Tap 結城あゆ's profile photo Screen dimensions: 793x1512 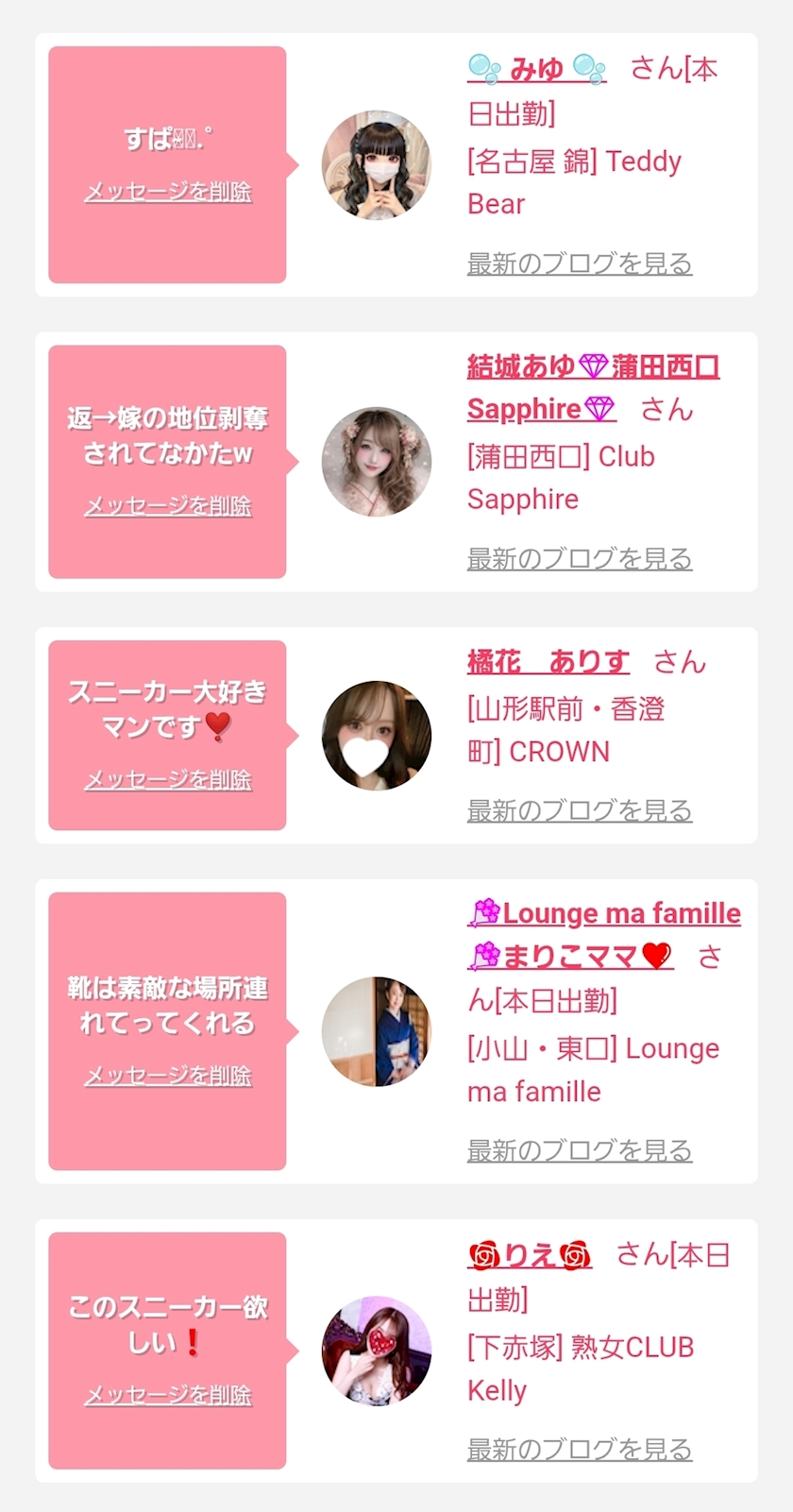pyautogui.click(x=377, y=462)
